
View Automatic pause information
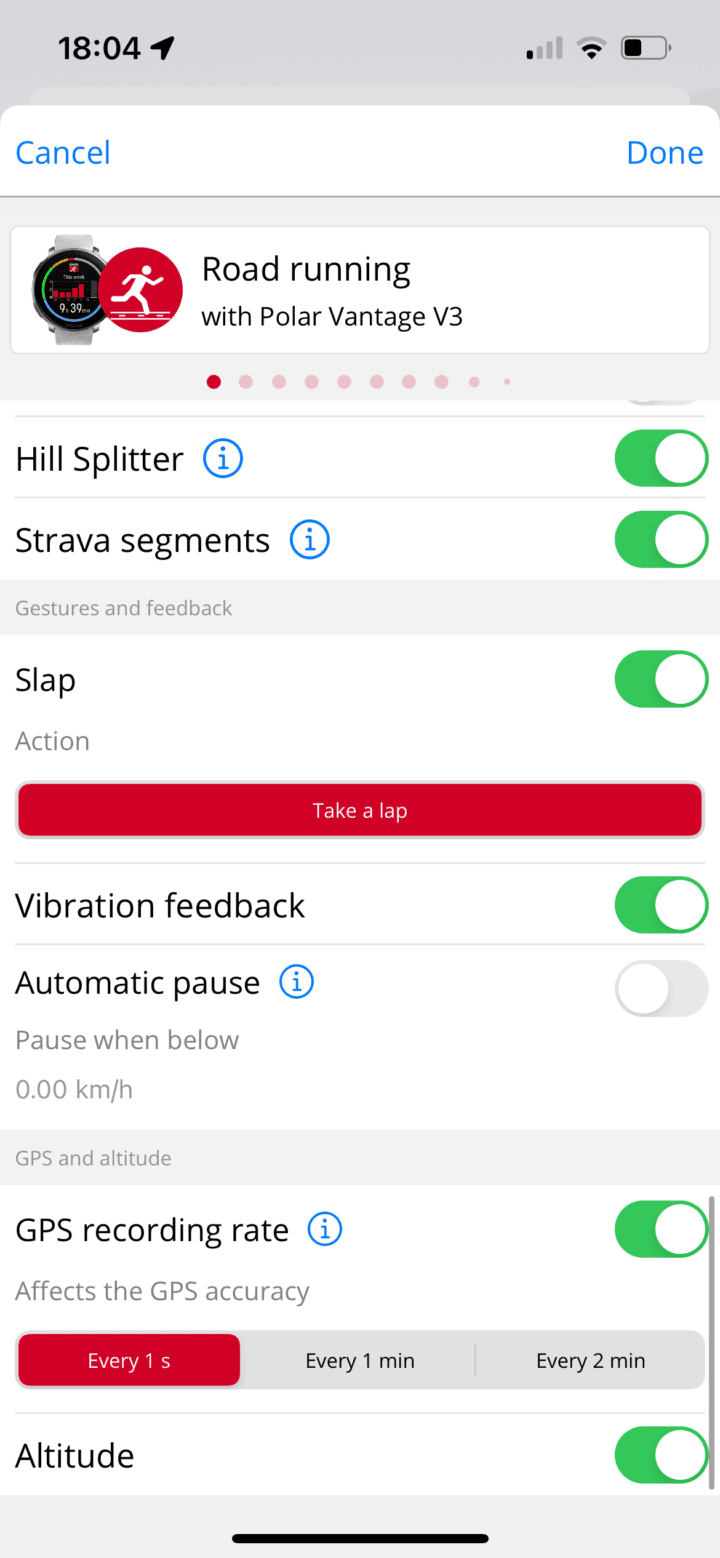point(296,983)
